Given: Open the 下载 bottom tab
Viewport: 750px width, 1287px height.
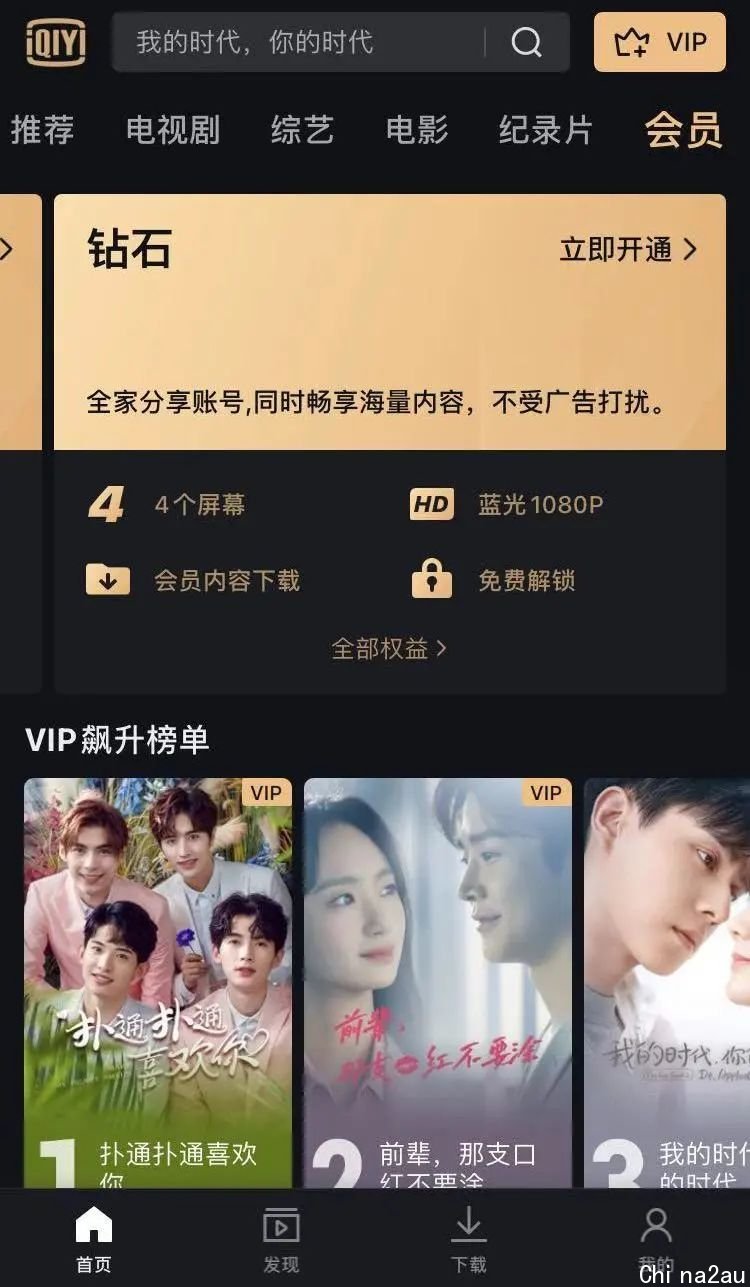Looking at the screenshot, I should tap(468, 1239).
